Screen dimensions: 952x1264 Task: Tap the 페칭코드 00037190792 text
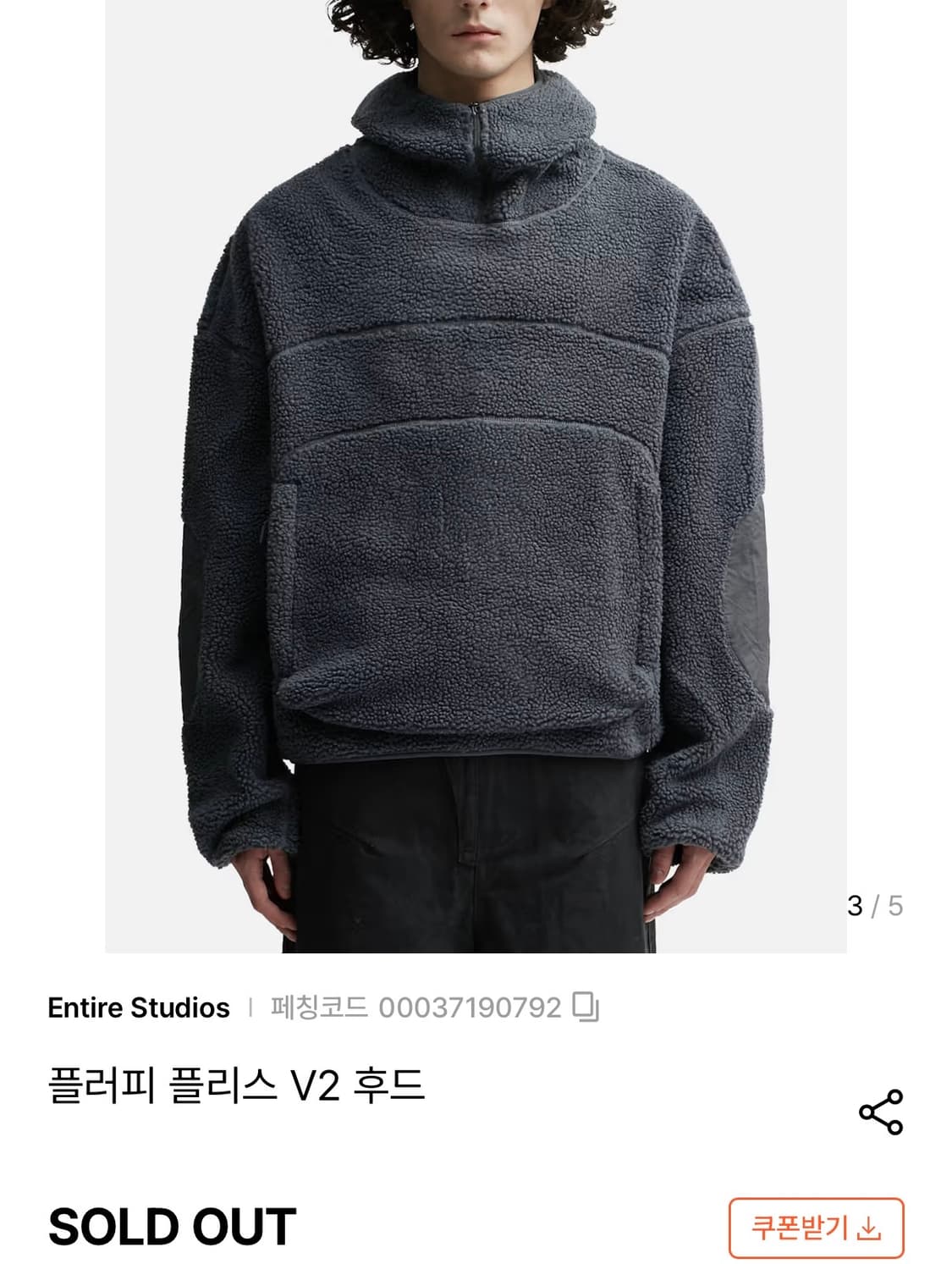(415, 1006)
